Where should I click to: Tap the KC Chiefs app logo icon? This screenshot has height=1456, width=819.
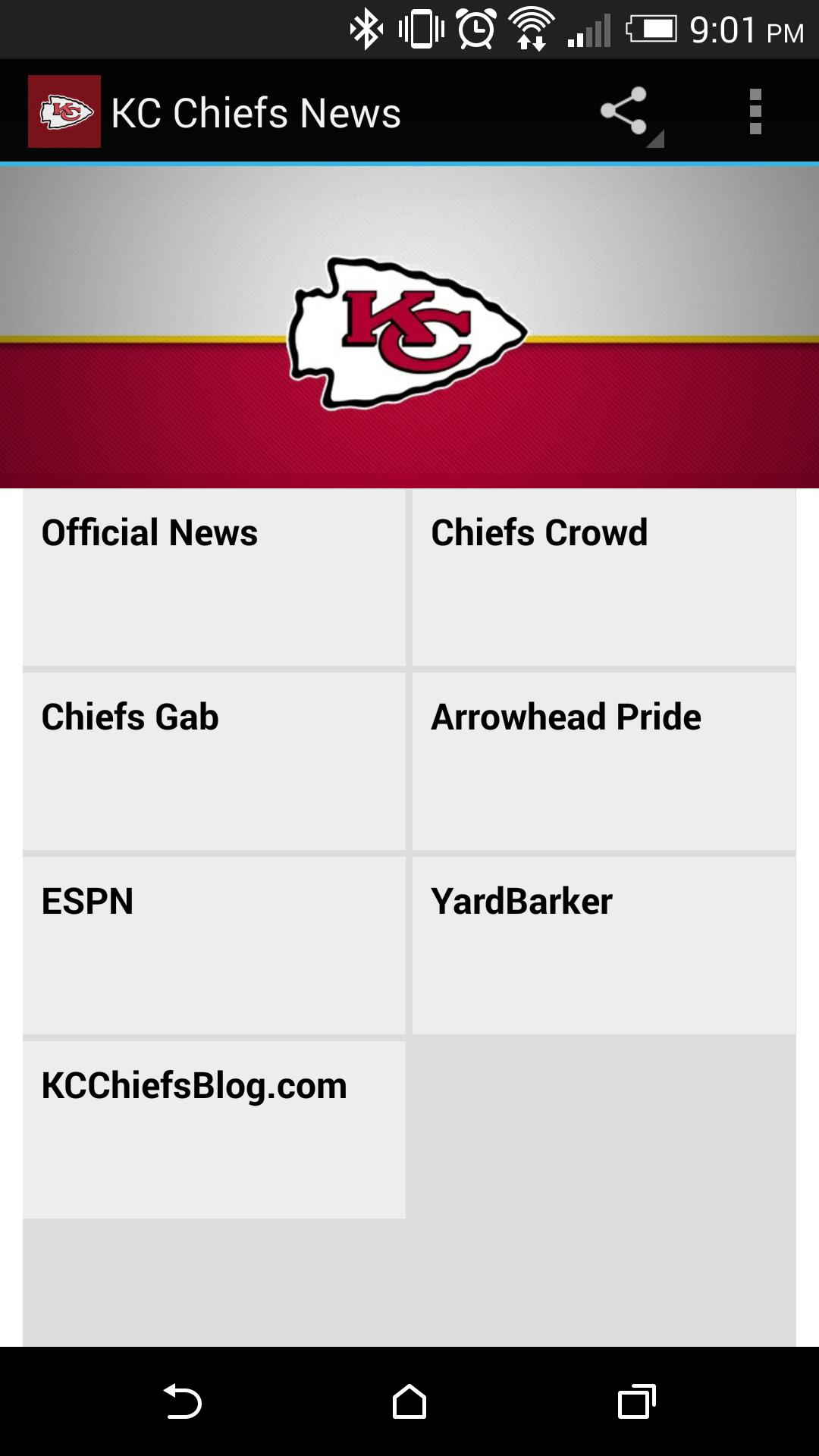coord(64,111)
